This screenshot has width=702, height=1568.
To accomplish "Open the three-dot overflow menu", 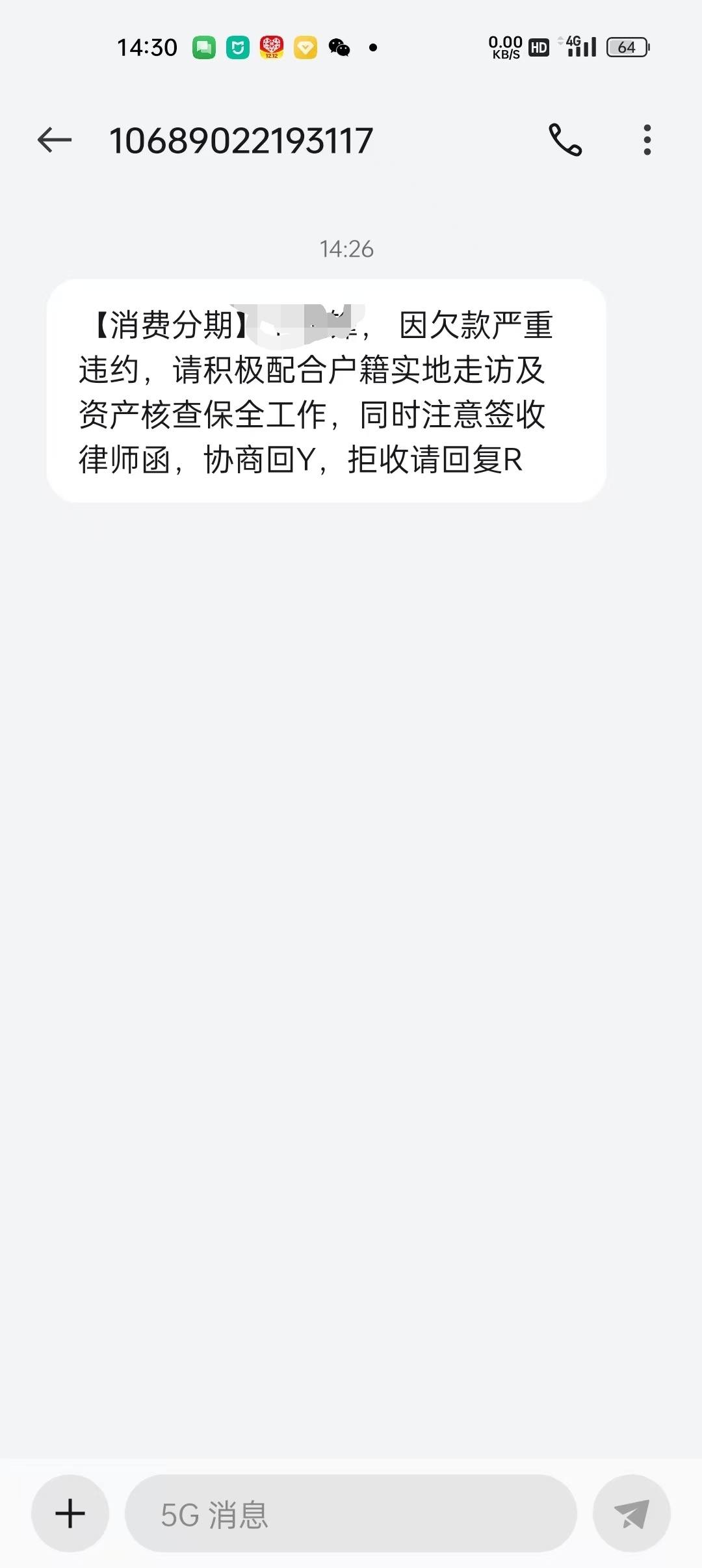I will (647, 140).
